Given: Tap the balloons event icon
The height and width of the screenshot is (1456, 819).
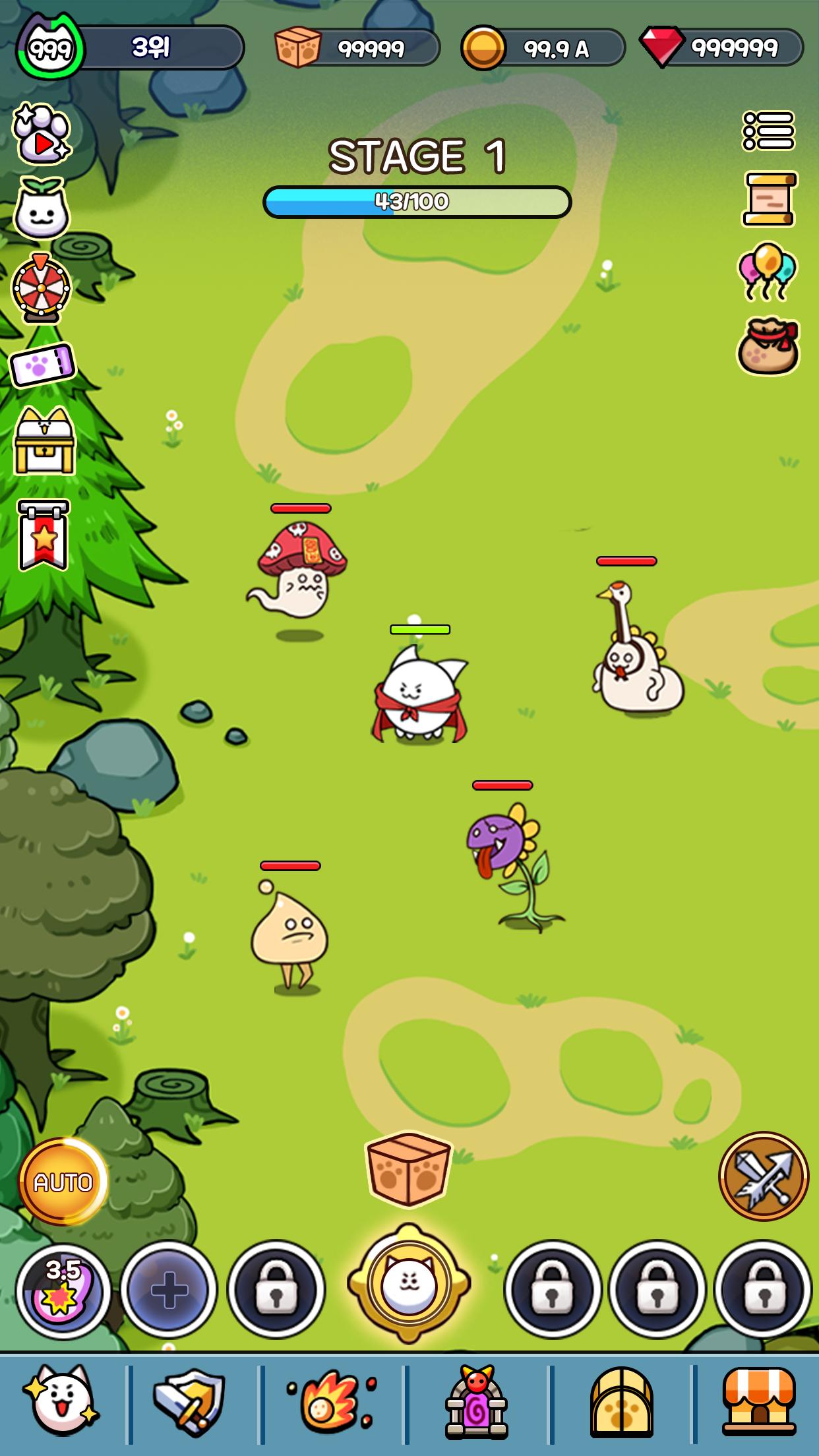Looking at the screenshot, I should tap(767, 271).
